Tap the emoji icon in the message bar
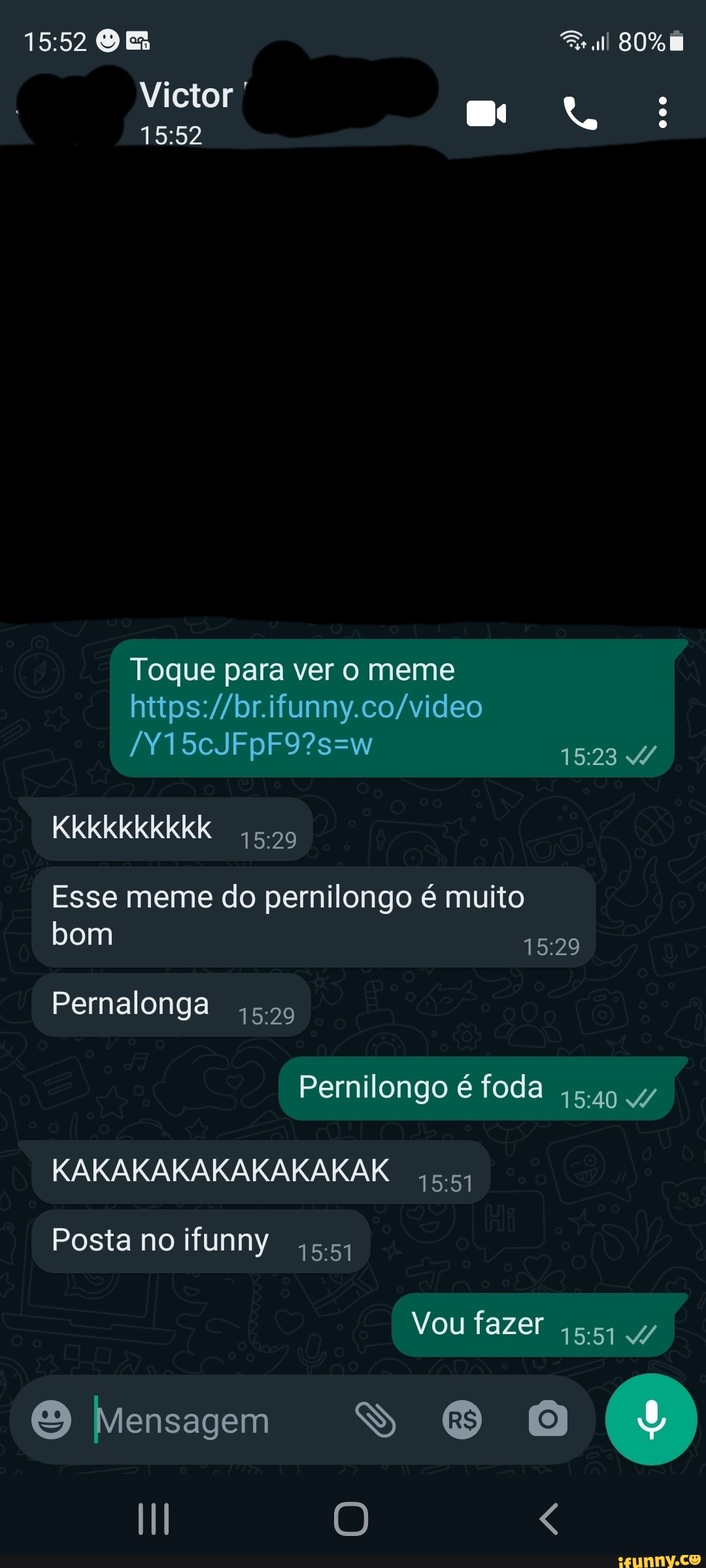This screenshot has height=1568, width=706. (x=52, y=1418)
